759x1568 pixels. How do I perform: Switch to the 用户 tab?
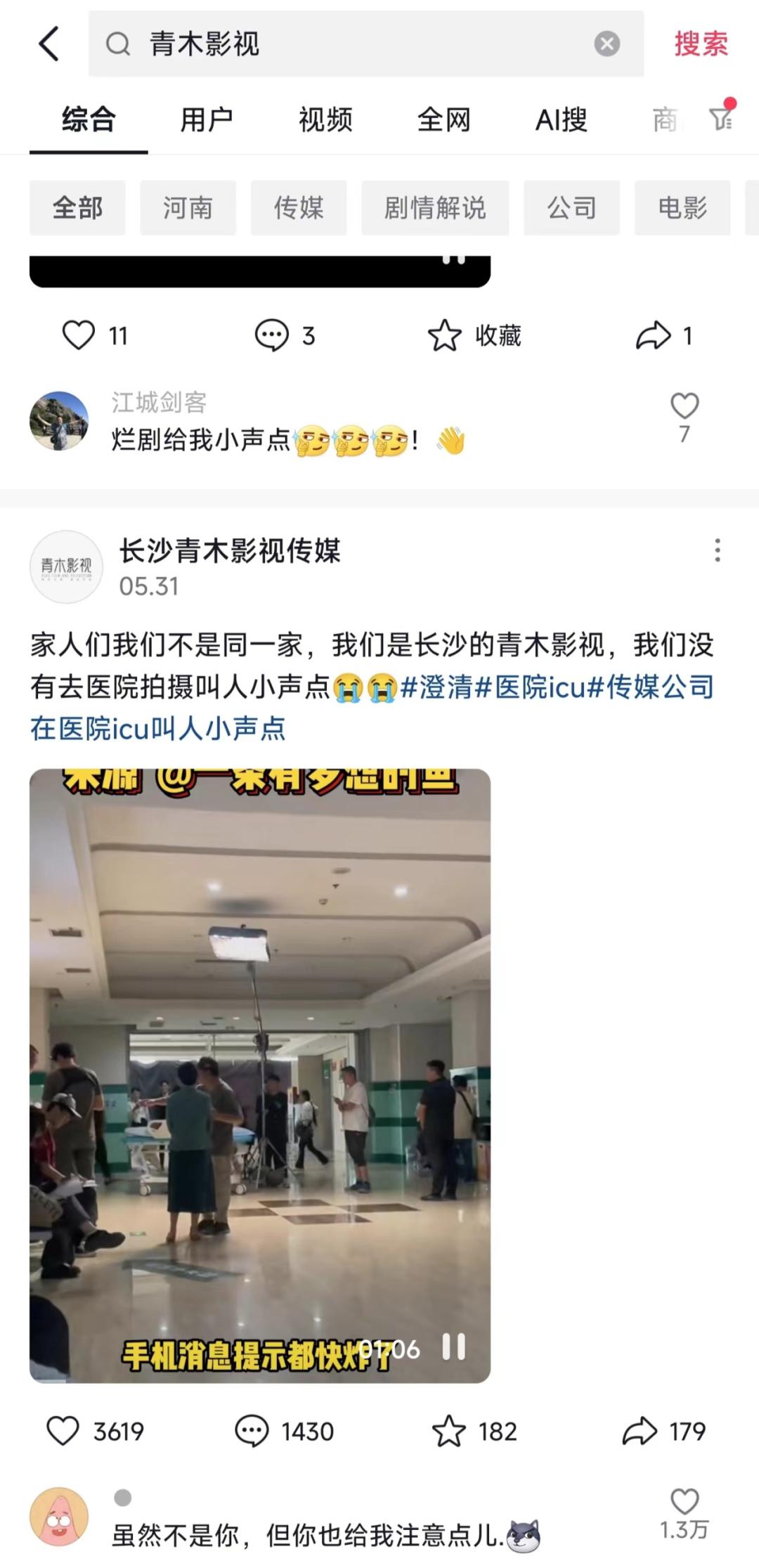tap(206, 119)
